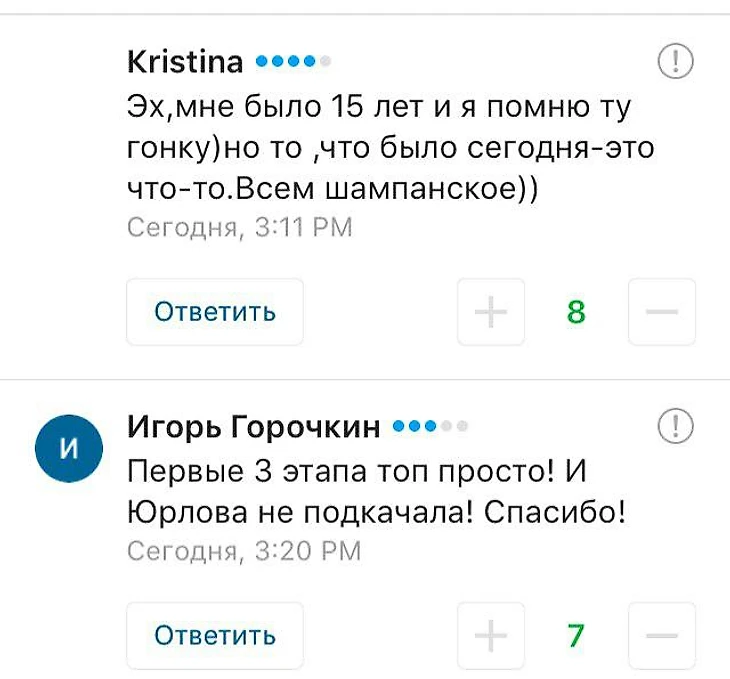Open Игорь Горочкин's profile name
The width and height of the screenshot is (730, 679).
click(x=254, y=428)
